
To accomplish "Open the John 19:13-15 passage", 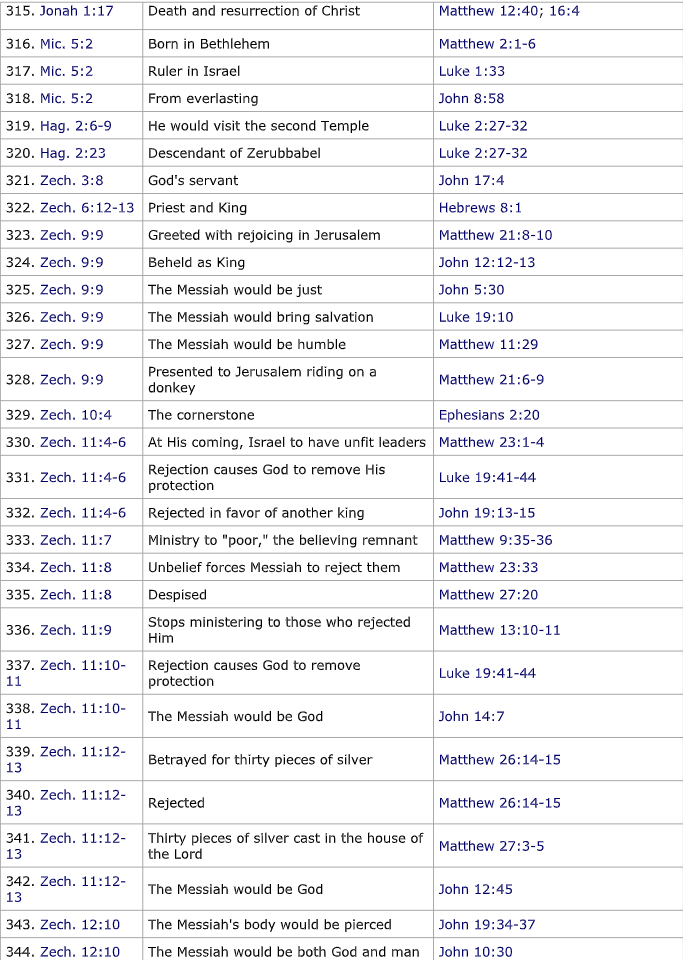I will pos(487,513).
